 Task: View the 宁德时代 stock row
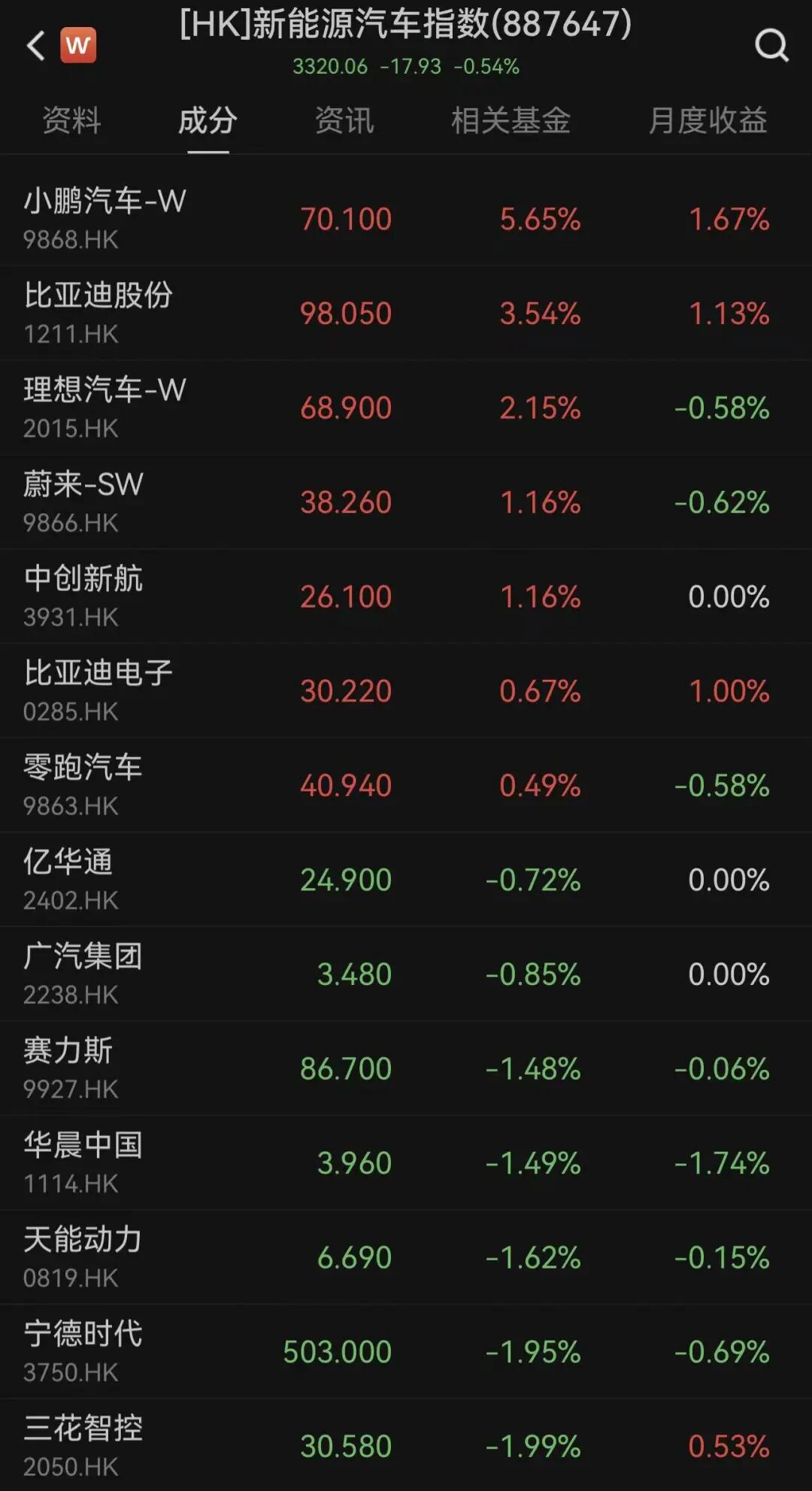click(x=83, y=1351)
